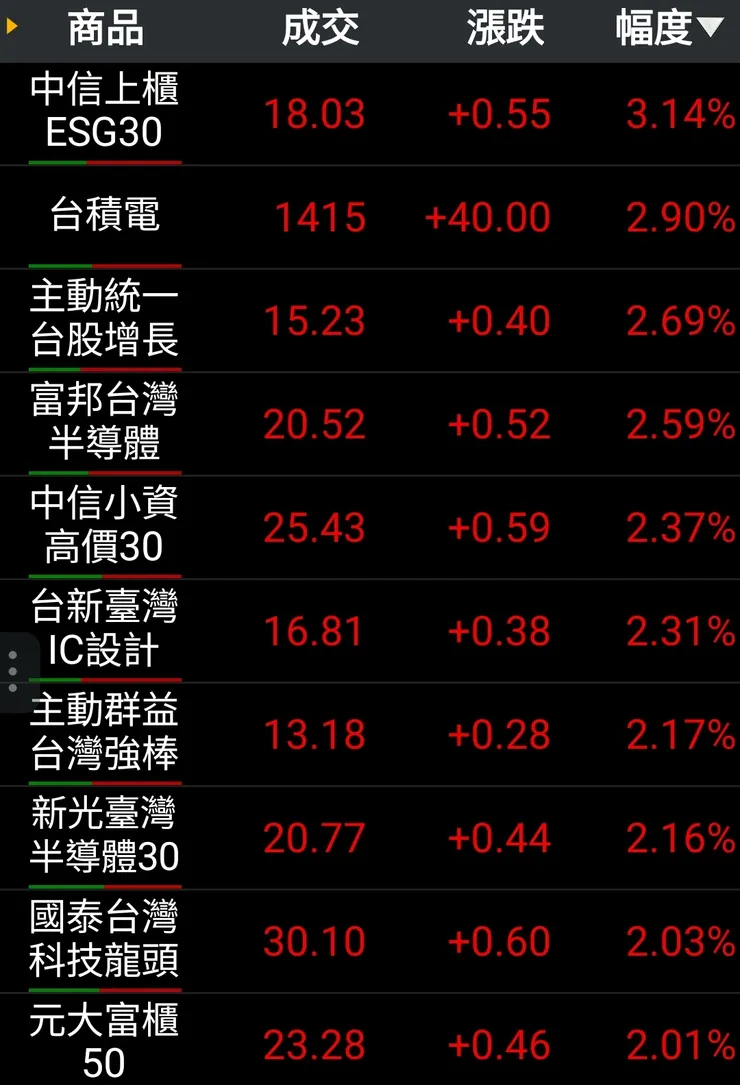740x1085 pixels.
Task: Open 台積電 stock details
Action: tap(104, 217)
